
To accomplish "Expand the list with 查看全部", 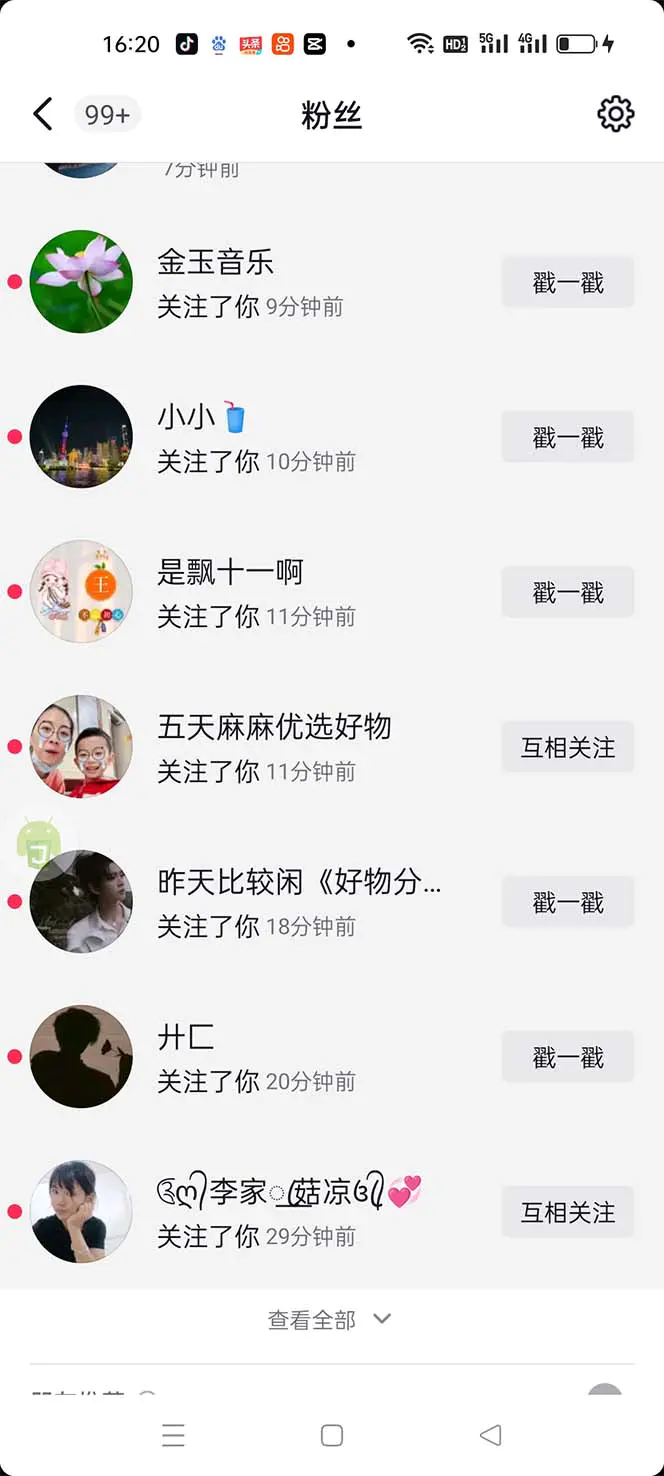I will pyautogui.click(x=330, y=1320).
